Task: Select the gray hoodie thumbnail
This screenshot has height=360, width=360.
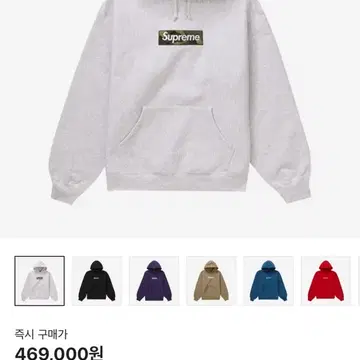Action: [40, 281]
